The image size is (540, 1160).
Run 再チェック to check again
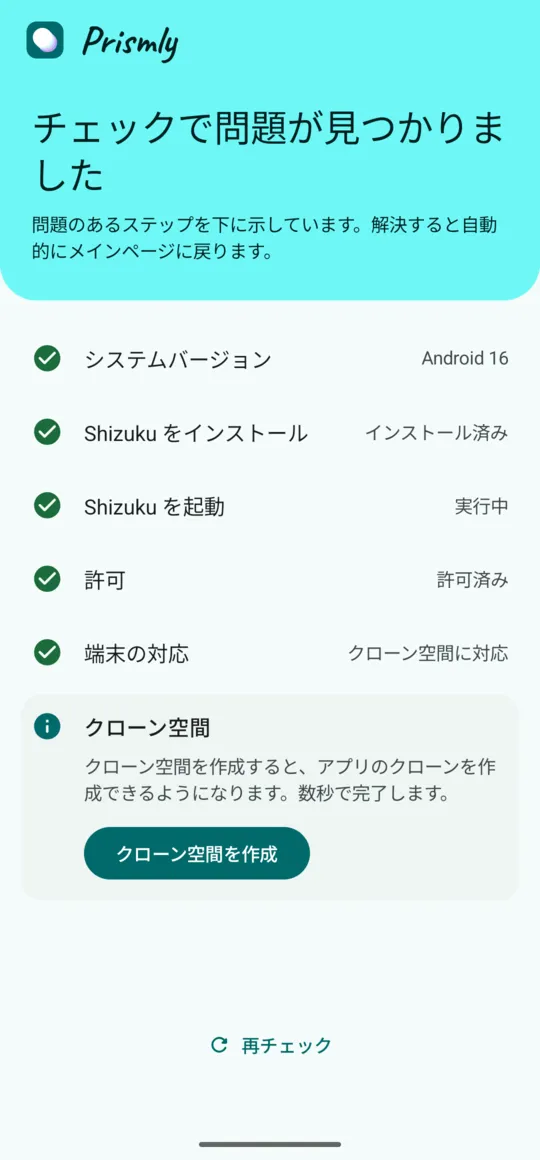(x=271, y=1045)
